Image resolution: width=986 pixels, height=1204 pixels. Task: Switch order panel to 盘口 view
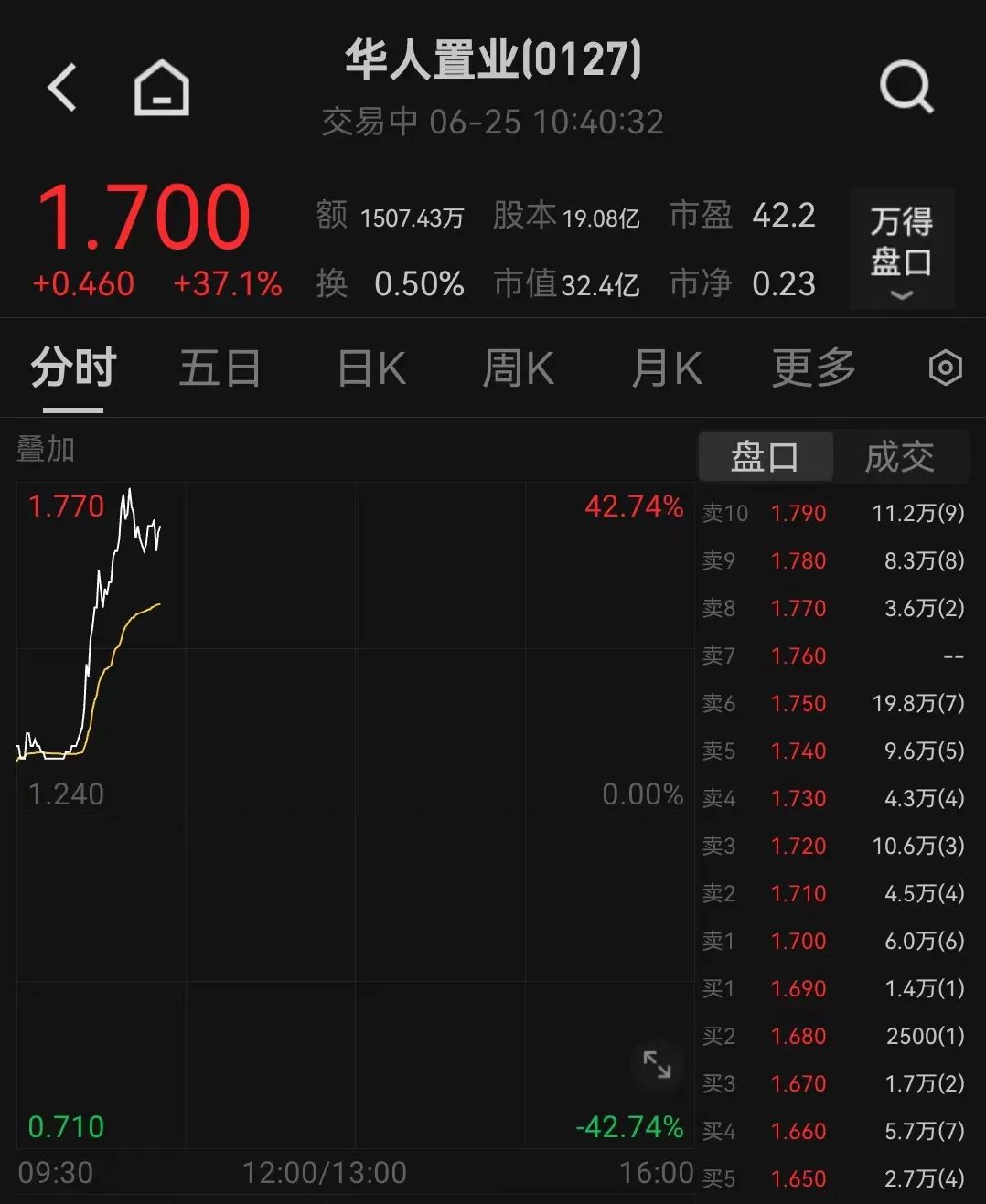[765, 456]
